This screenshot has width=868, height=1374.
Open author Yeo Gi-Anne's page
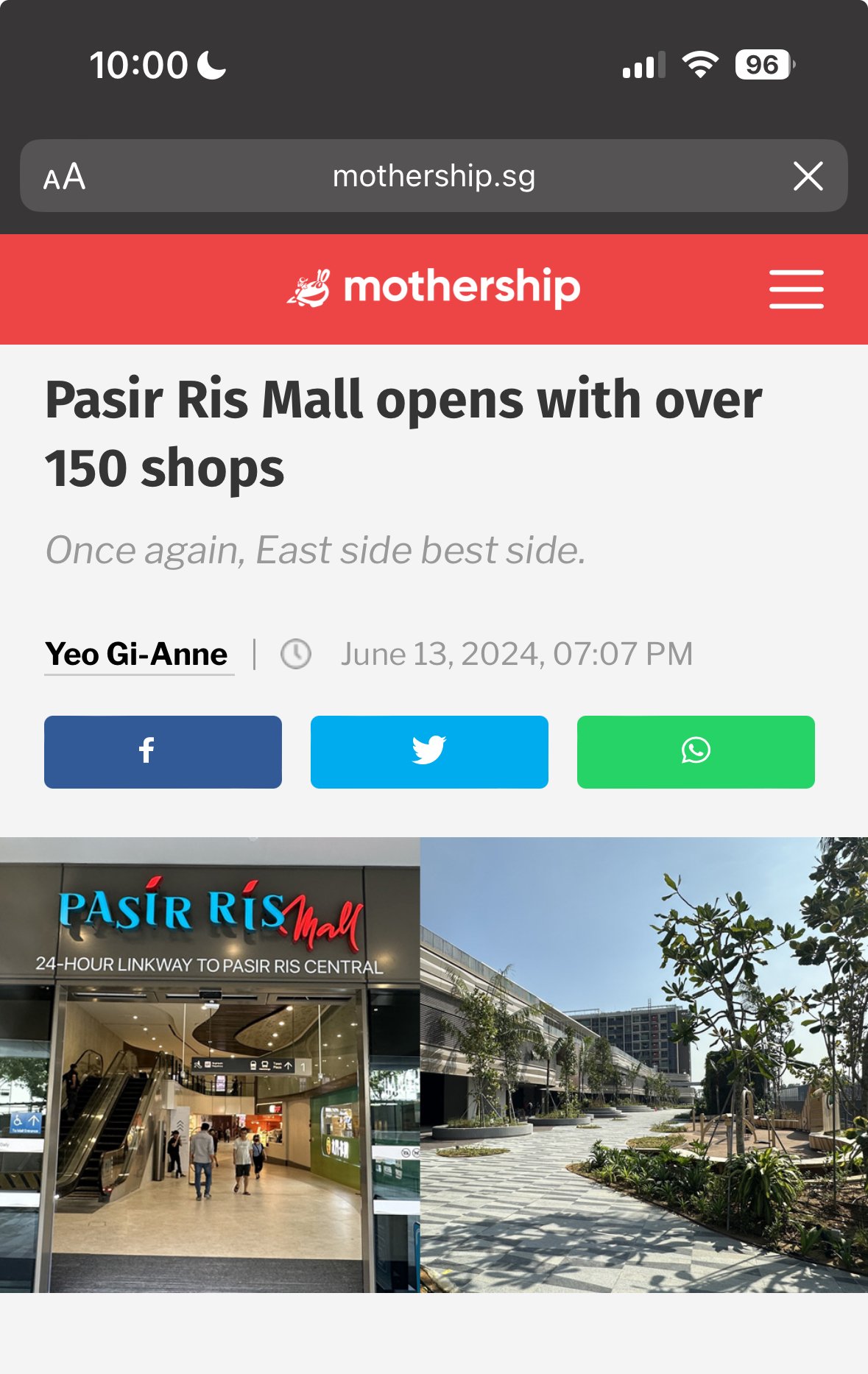[137, 654]
